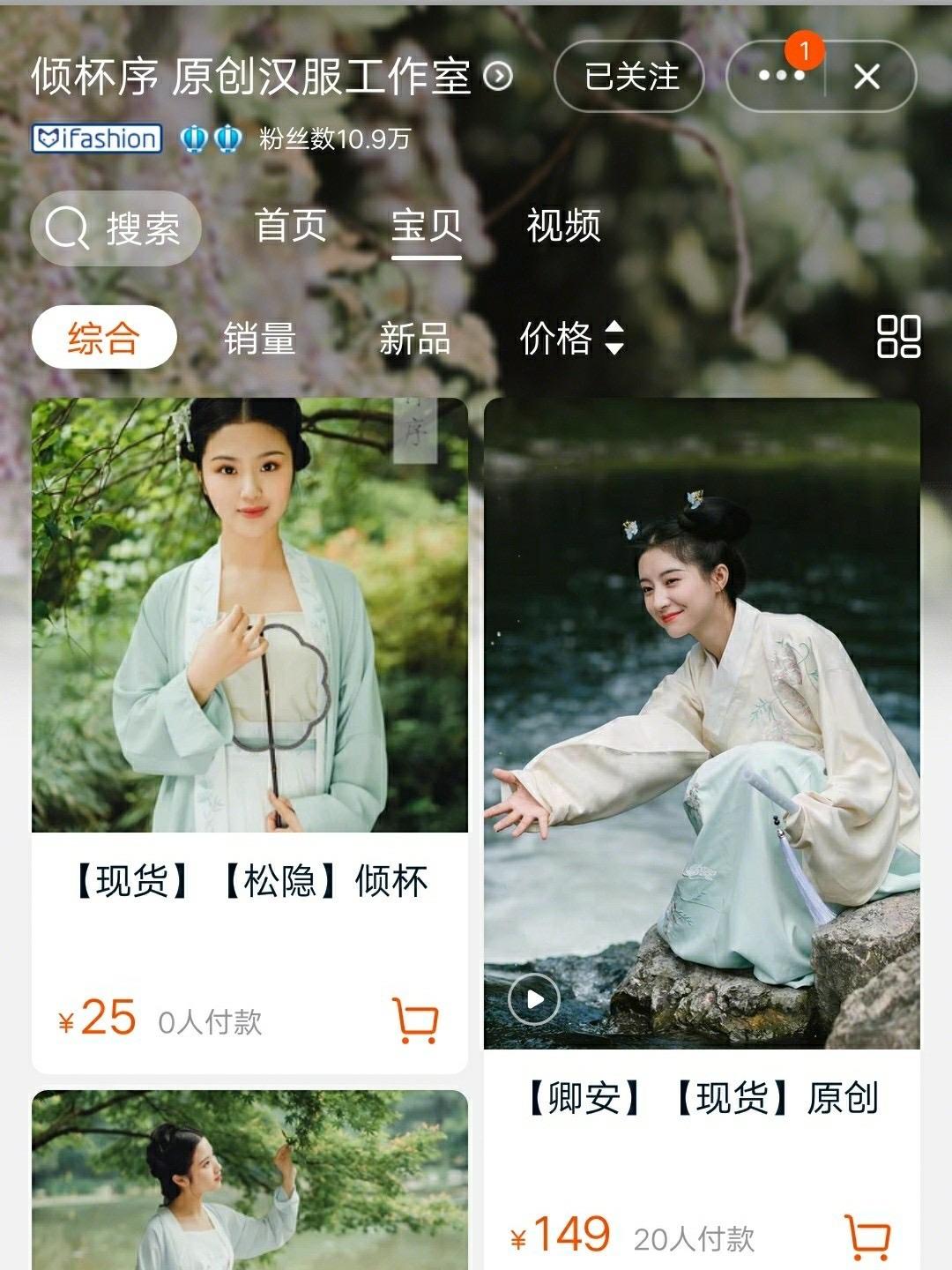Open the three-dot more menu
Image resolution: width=952 pixels, height=1270 pixels.
click(x=779, y=77)
